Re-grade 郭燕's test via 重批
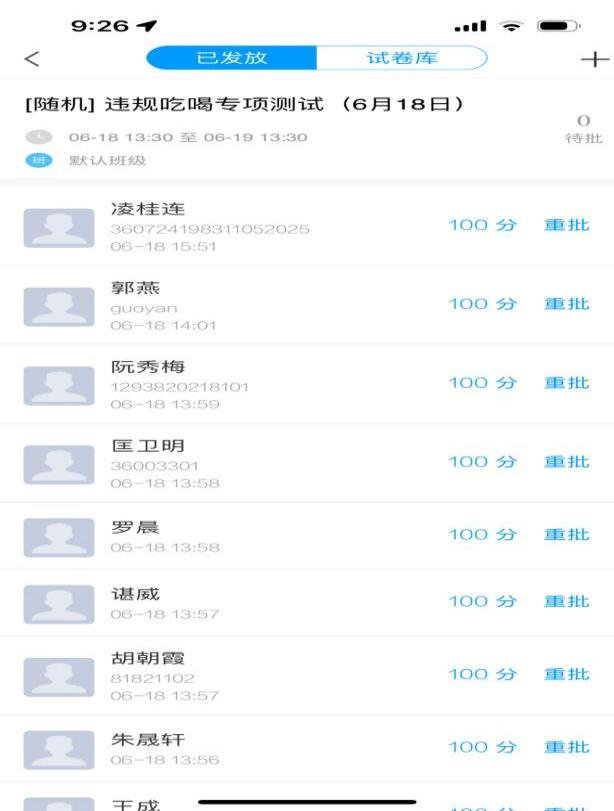Screen dimensions: 614x811 [566, 304]
